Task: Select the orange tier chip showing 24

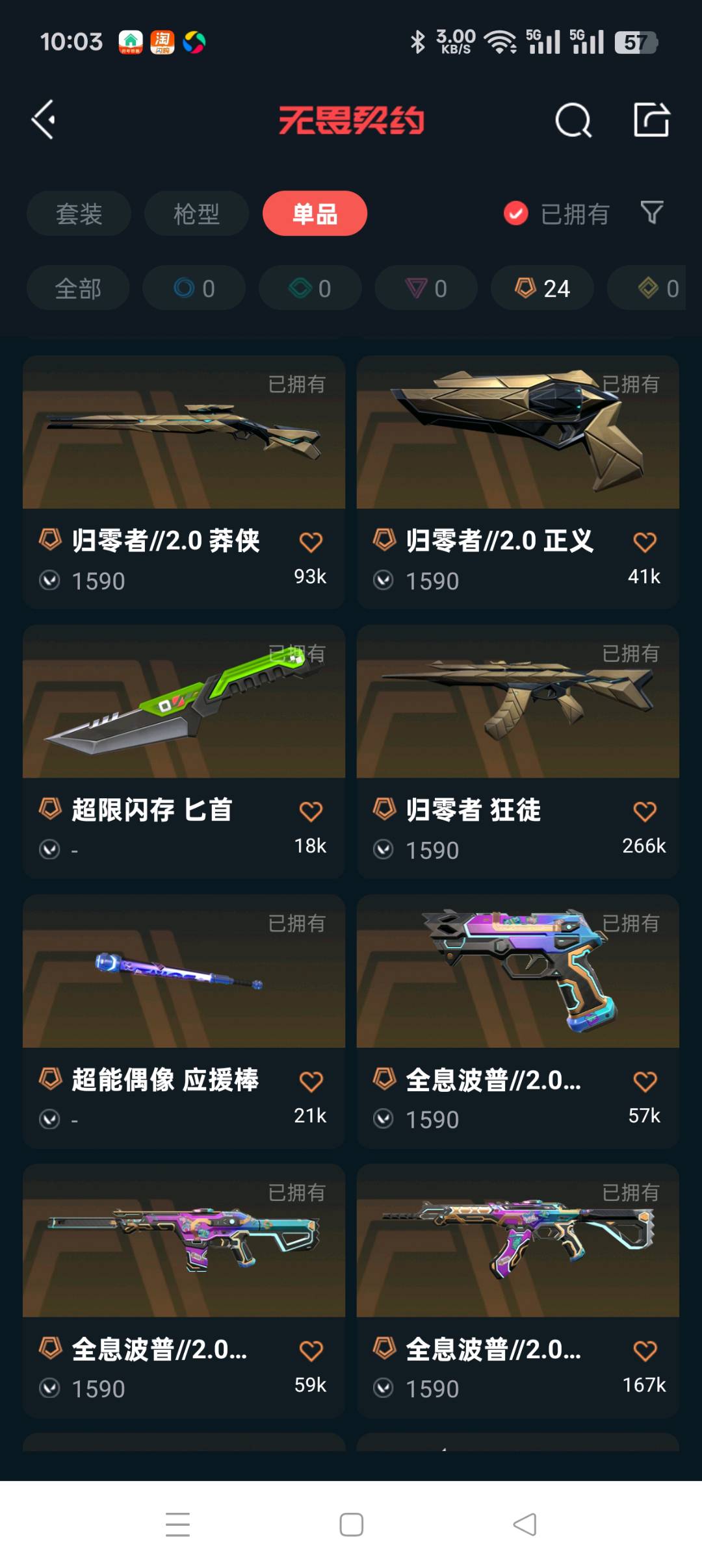Action: [542, 288]
